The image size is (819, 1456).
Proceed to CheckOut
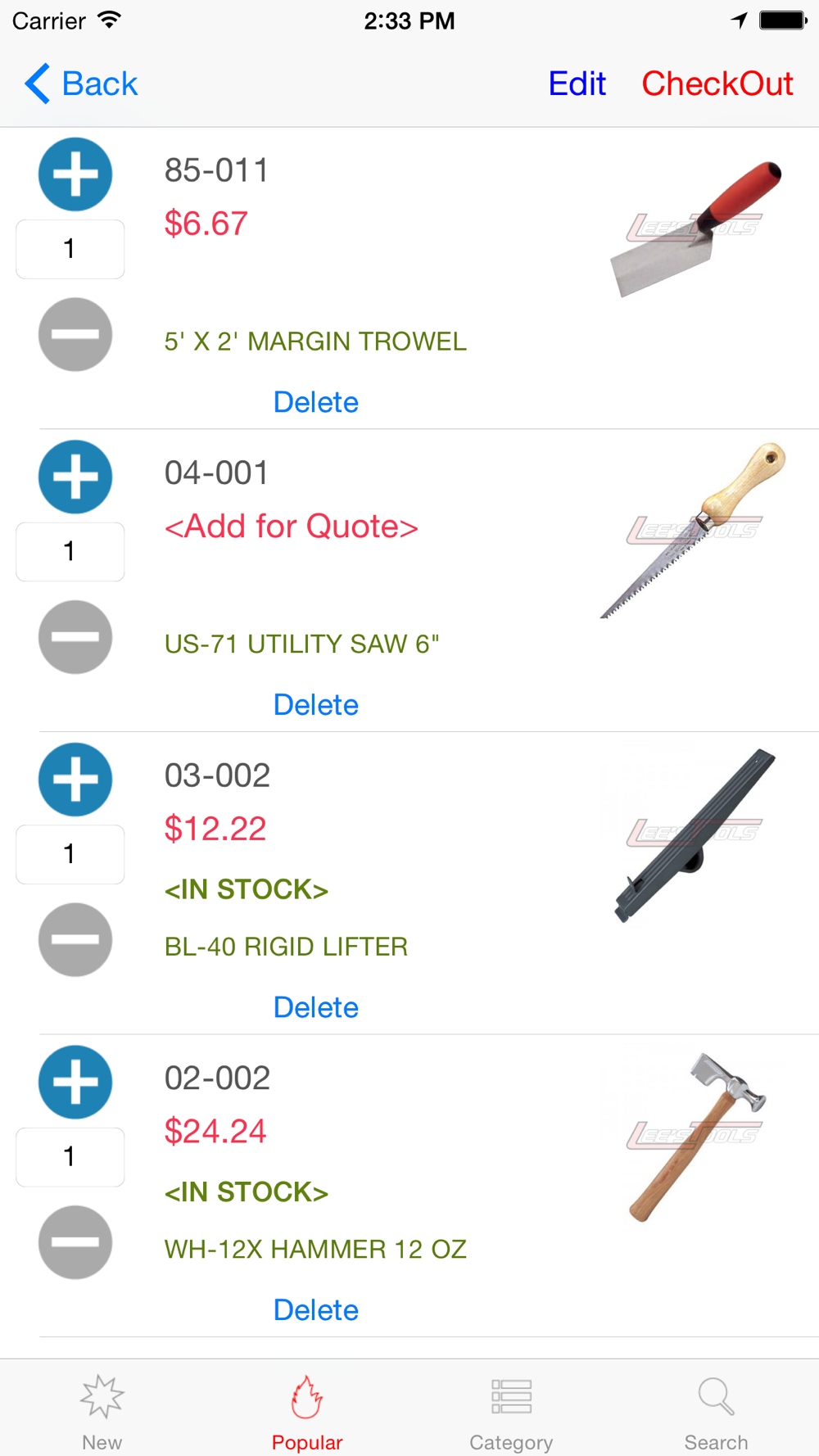click(x=717, y=84)
